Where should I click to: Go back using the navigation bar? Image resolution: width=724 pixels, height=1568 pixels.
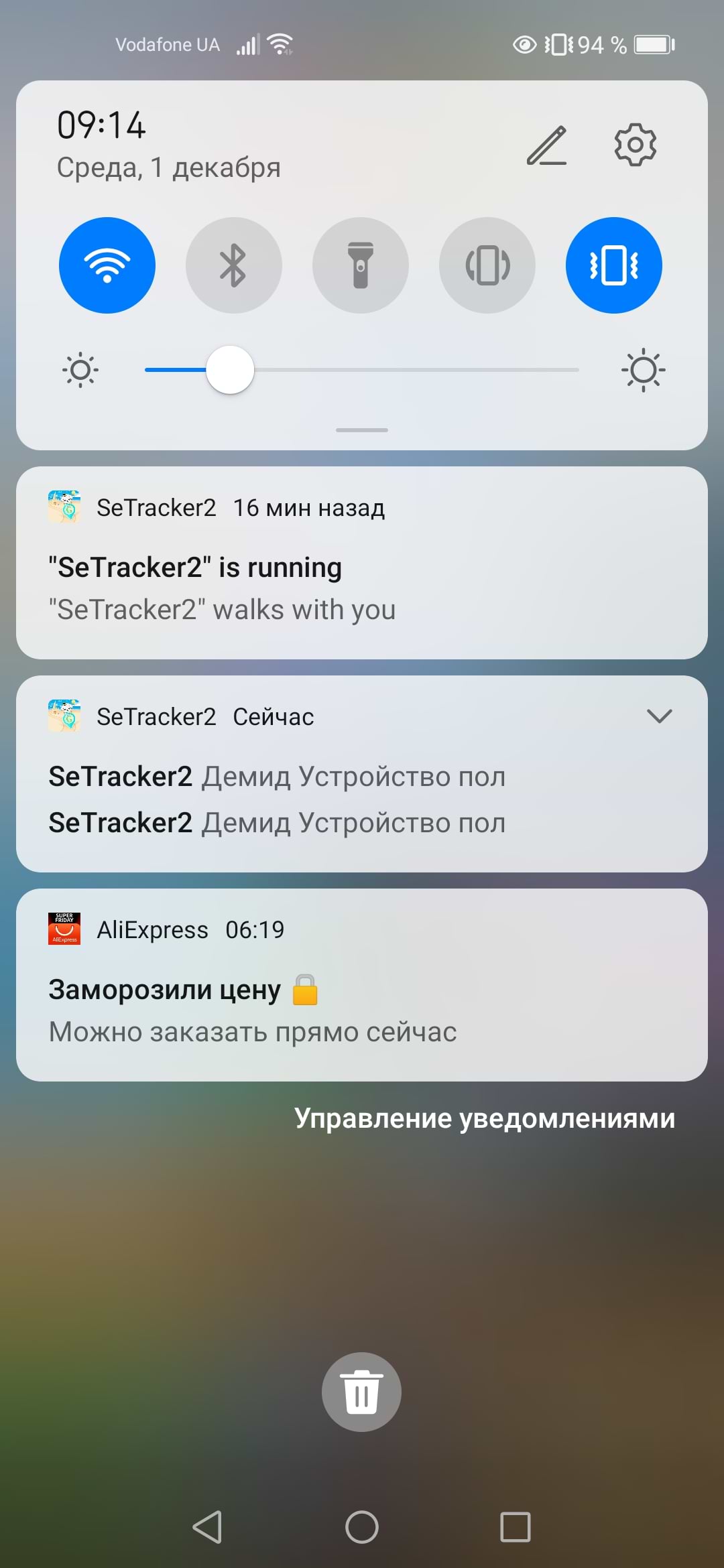pyautogui.click(x=208, y=1527)
